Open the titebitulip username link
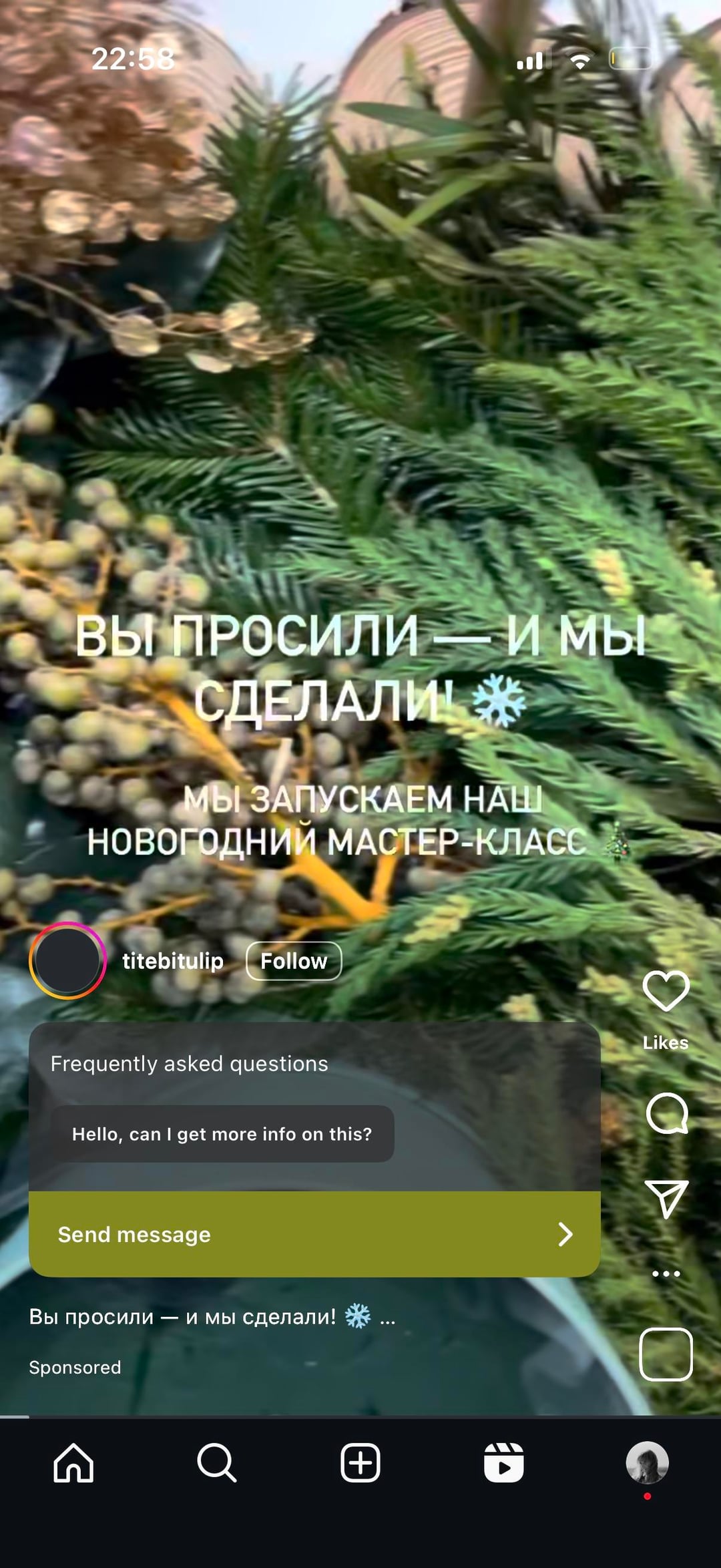Screen dimensions: 721x1568 (x=173, y=961)
